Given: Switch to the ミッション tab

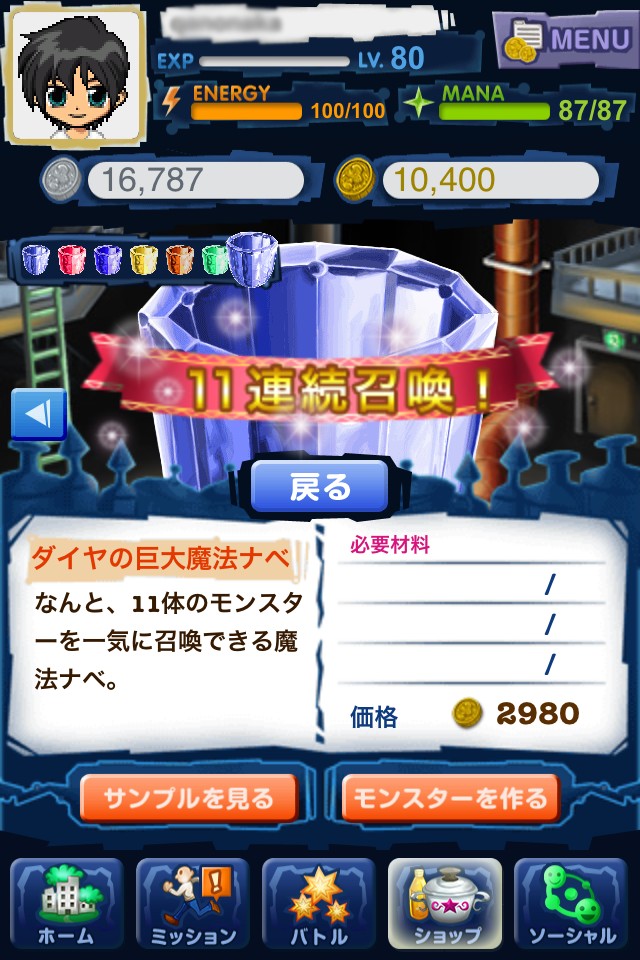Looking at the screenshot, I should [193, 903].
